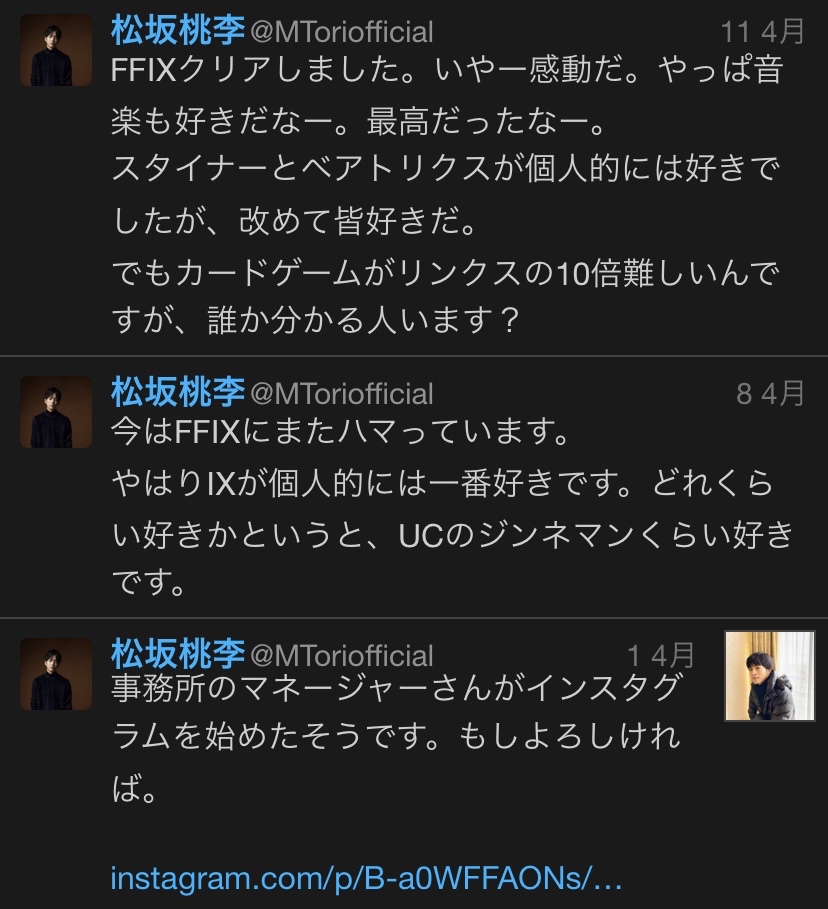828x909 pixels.
Task: Open the tweet about the manager's Instagram
Action: pos(400,738)
